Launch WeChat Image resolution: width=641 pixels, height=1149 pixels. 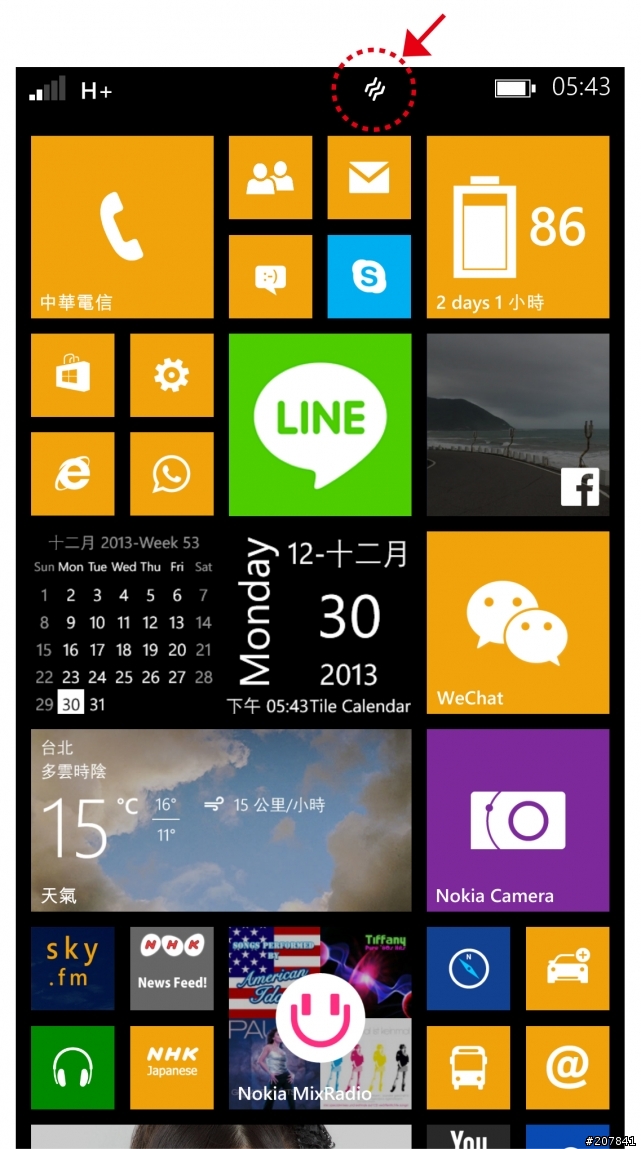point(518,622)
